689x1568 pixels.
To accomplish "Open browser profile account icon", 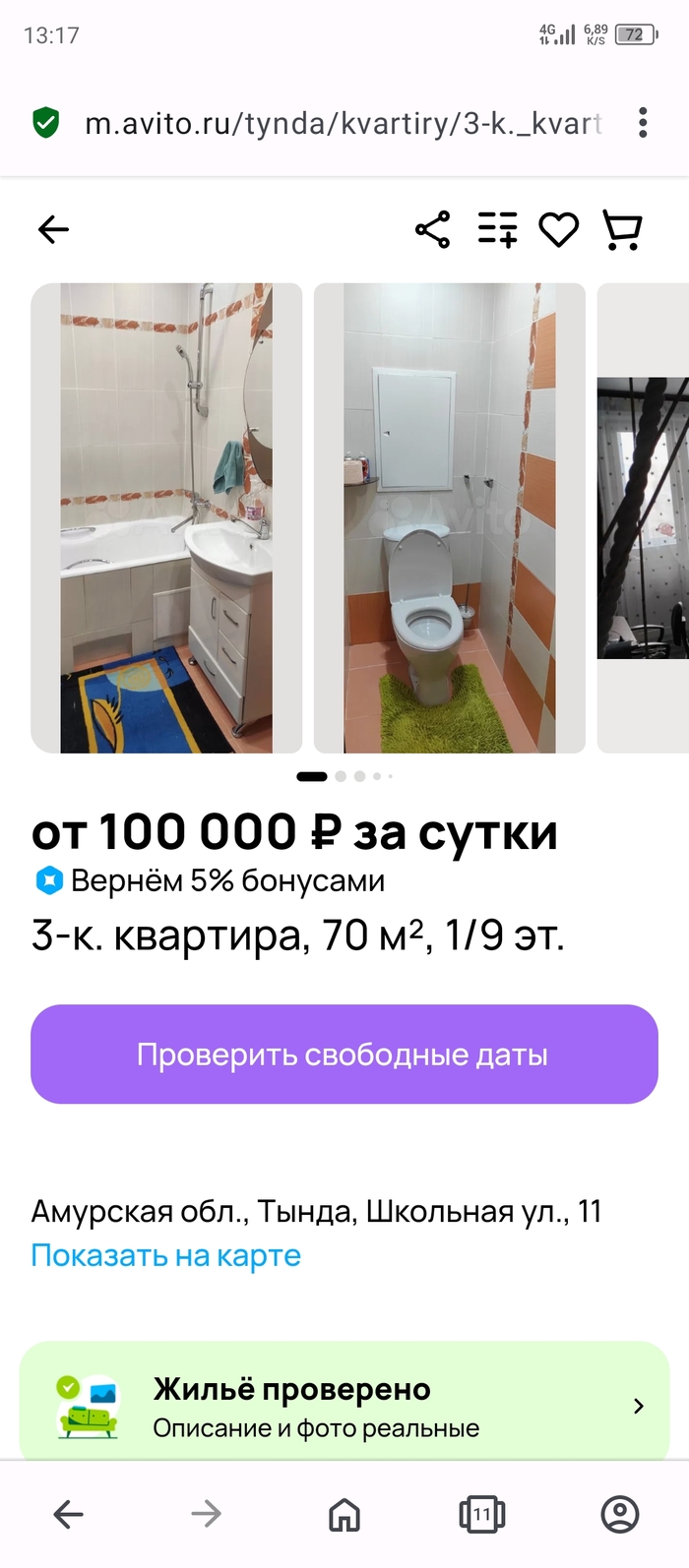I will tap(619, 1514).
